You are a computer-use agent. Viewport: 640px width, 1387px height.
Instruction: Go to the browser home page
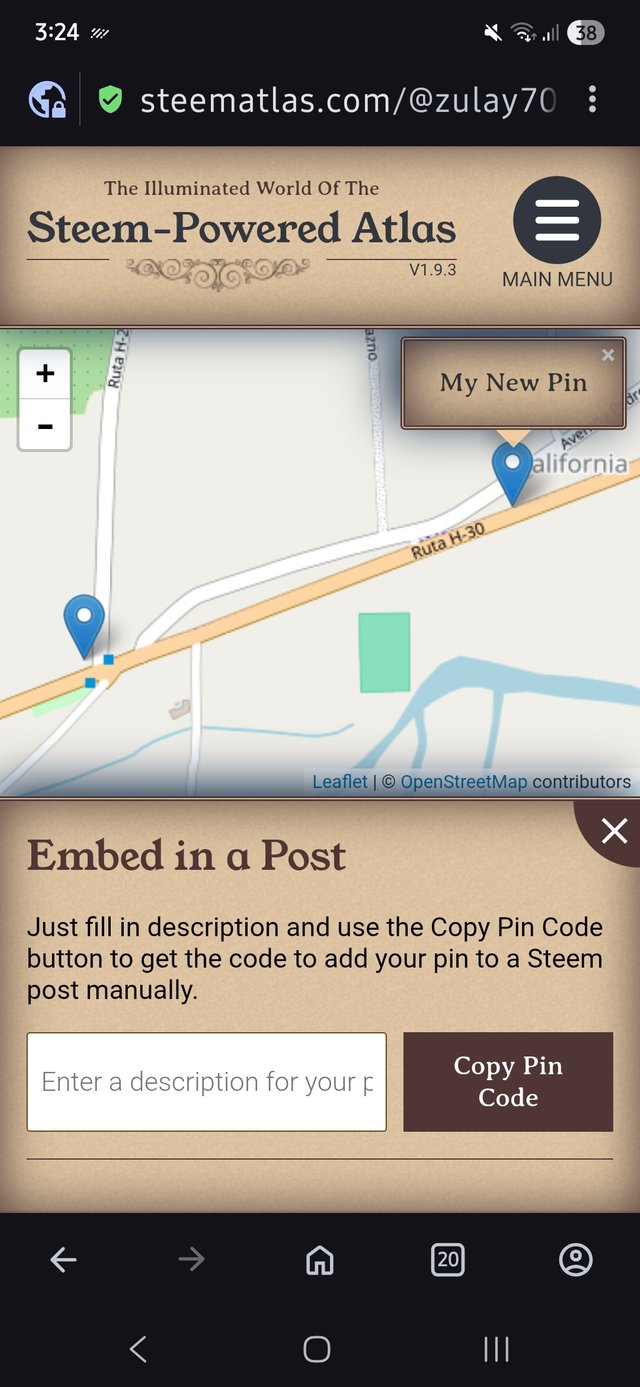[319, 1260]
